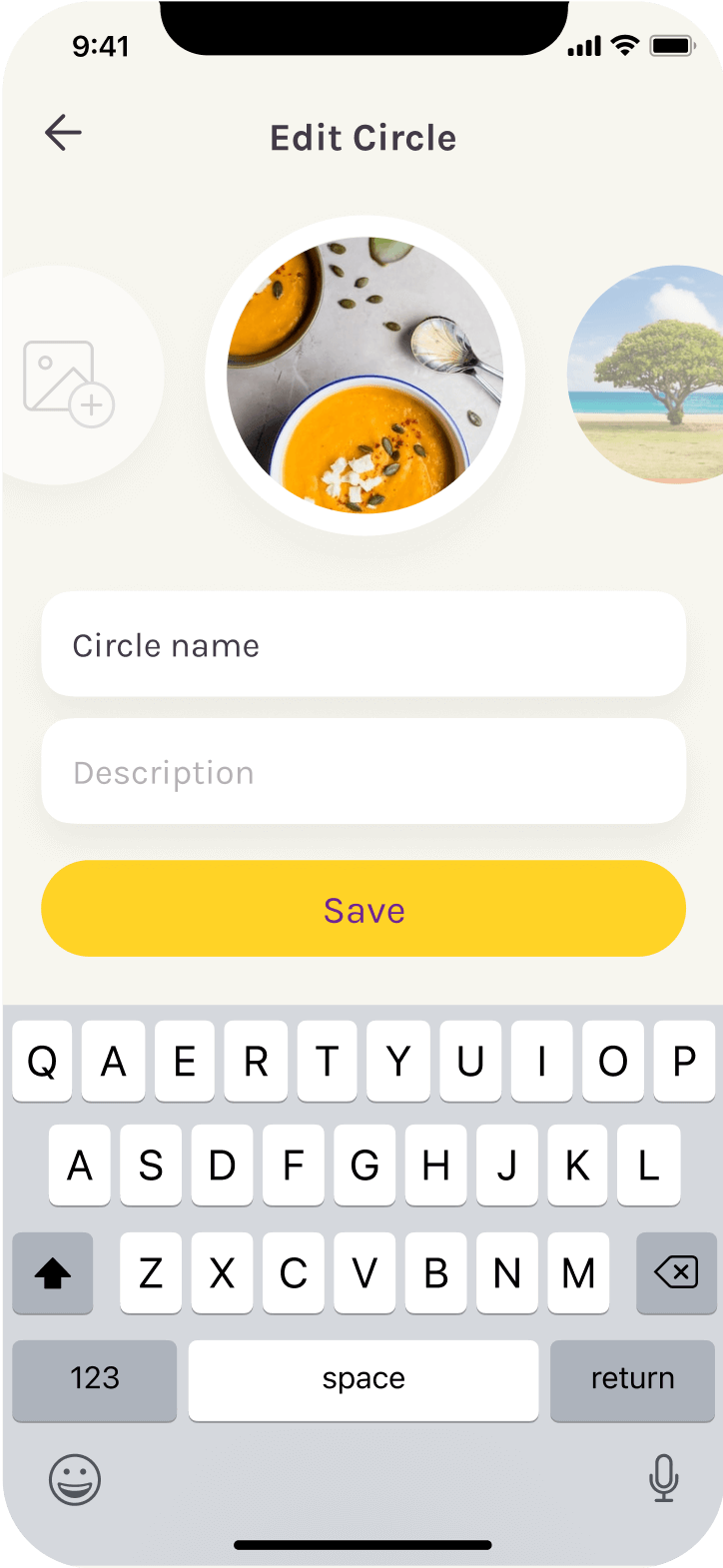Tap the Description field
The width and height of the screenshot is (723, 1568).
[362, 771]
